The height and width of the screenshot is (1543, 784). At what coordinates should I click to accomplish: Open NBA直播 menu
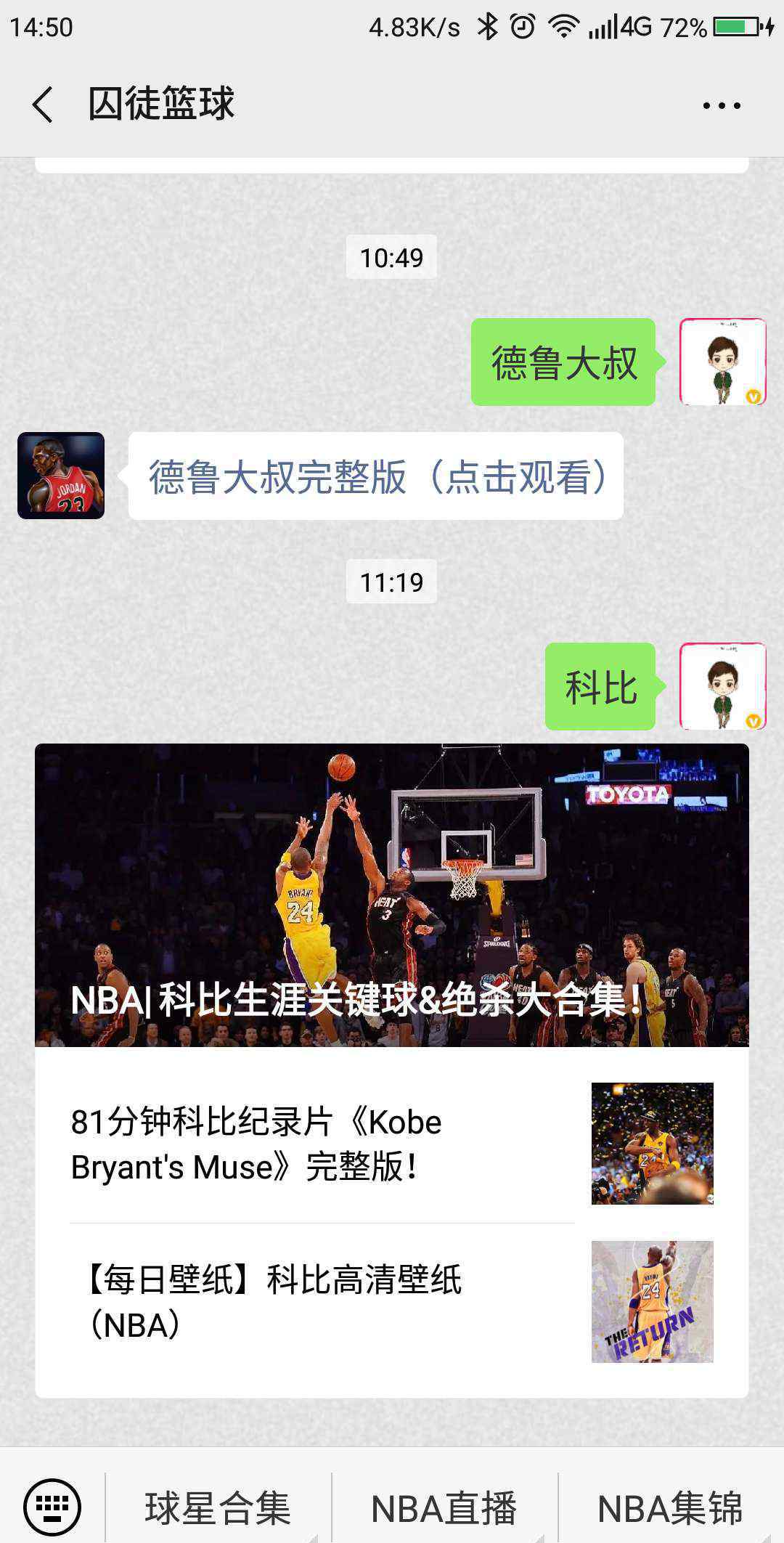point(444,1508)
